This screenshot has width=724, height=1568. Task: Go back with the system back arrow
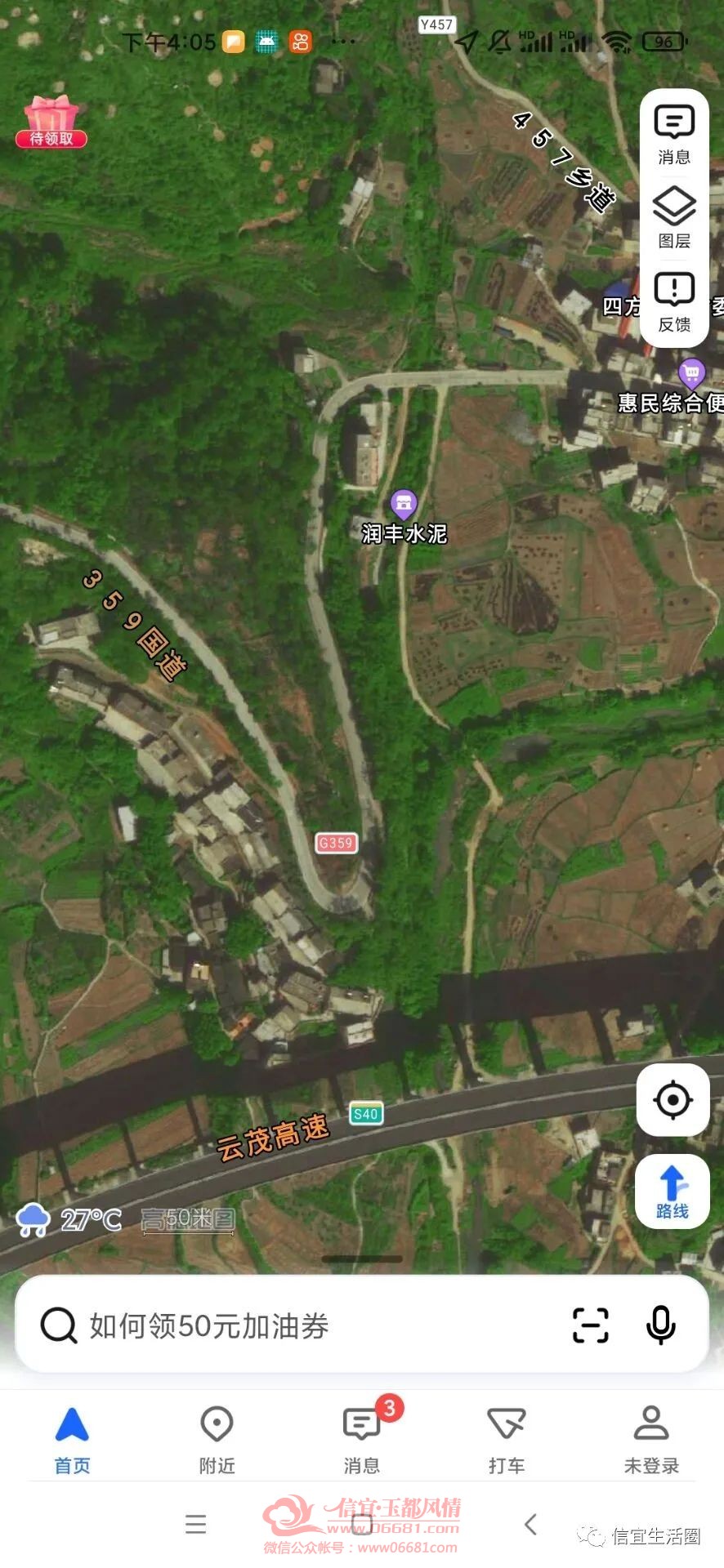pyautogui.click(x=530, y=1524)
